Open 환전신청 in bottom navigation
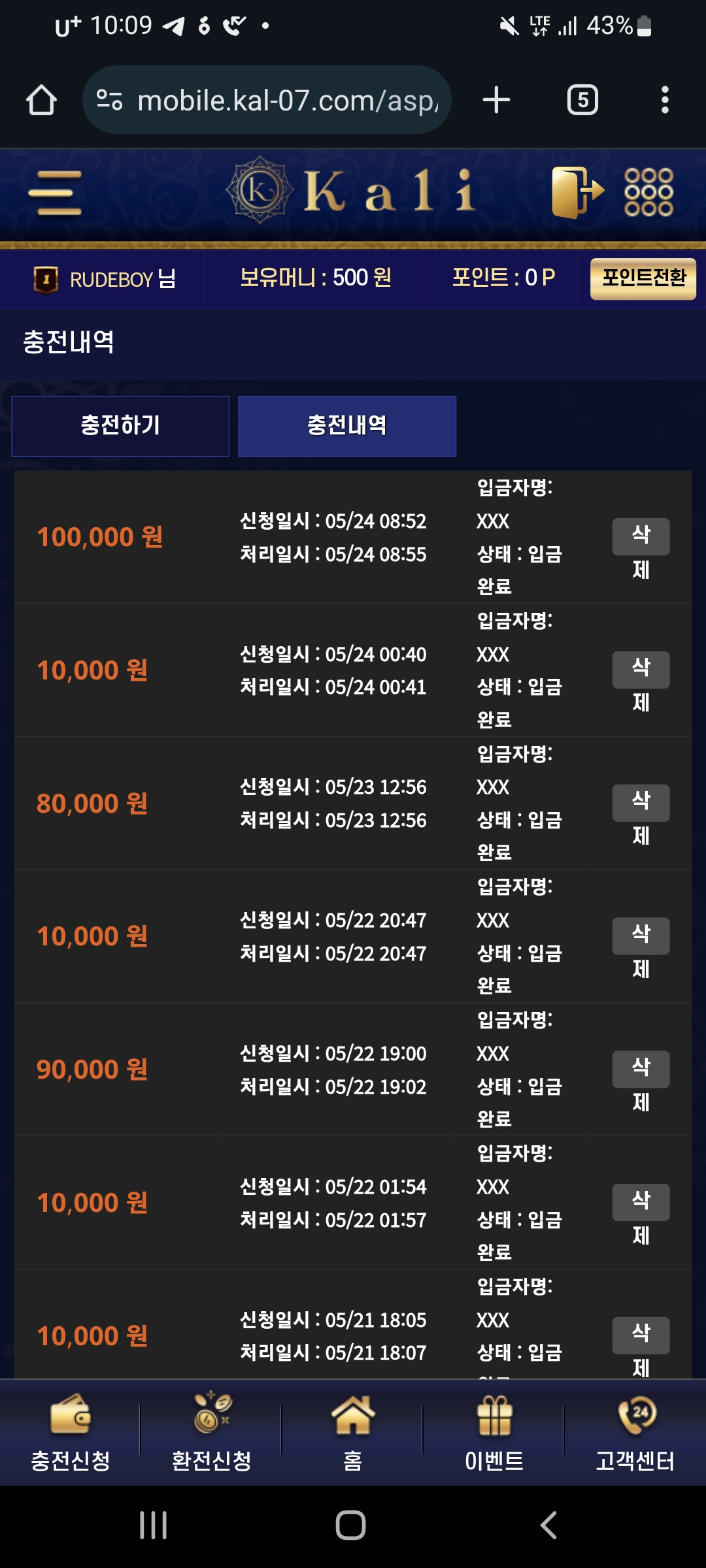The width and height of the screenshot is (706, 1568). [211, 1431]
